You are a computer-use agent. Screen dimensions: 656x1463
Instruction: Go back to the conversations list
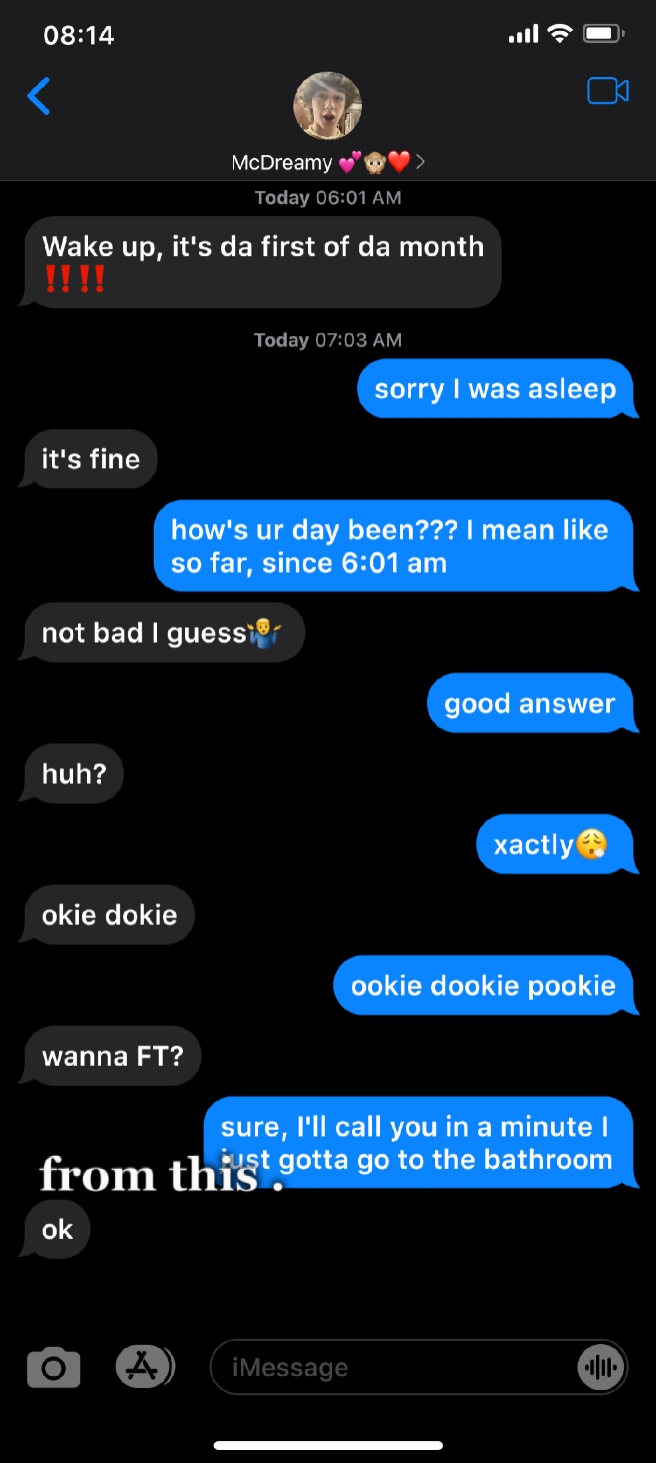pos(38,97)
